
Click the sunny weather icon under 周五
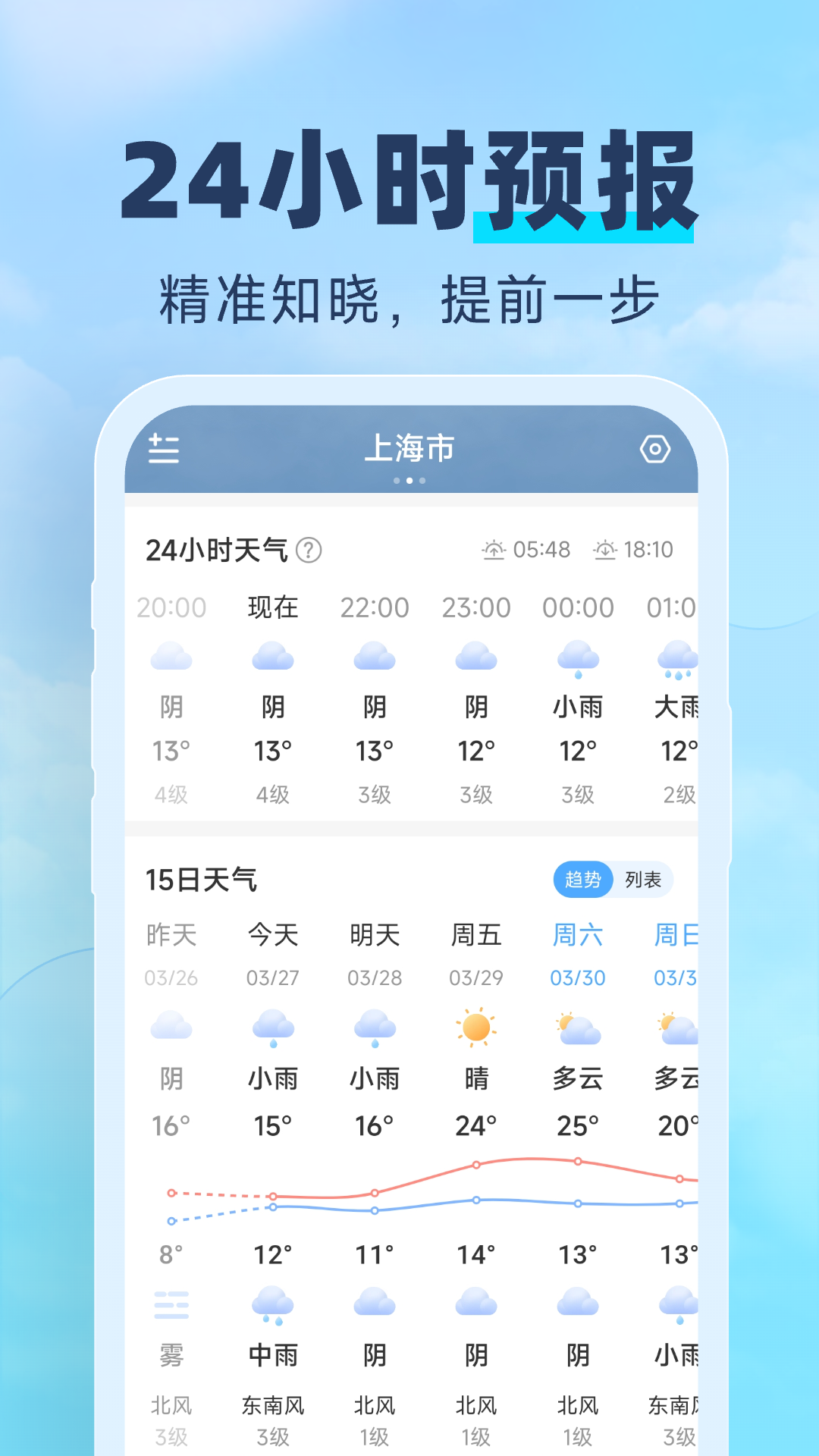pyautogui.click(x=477, y=1026)
